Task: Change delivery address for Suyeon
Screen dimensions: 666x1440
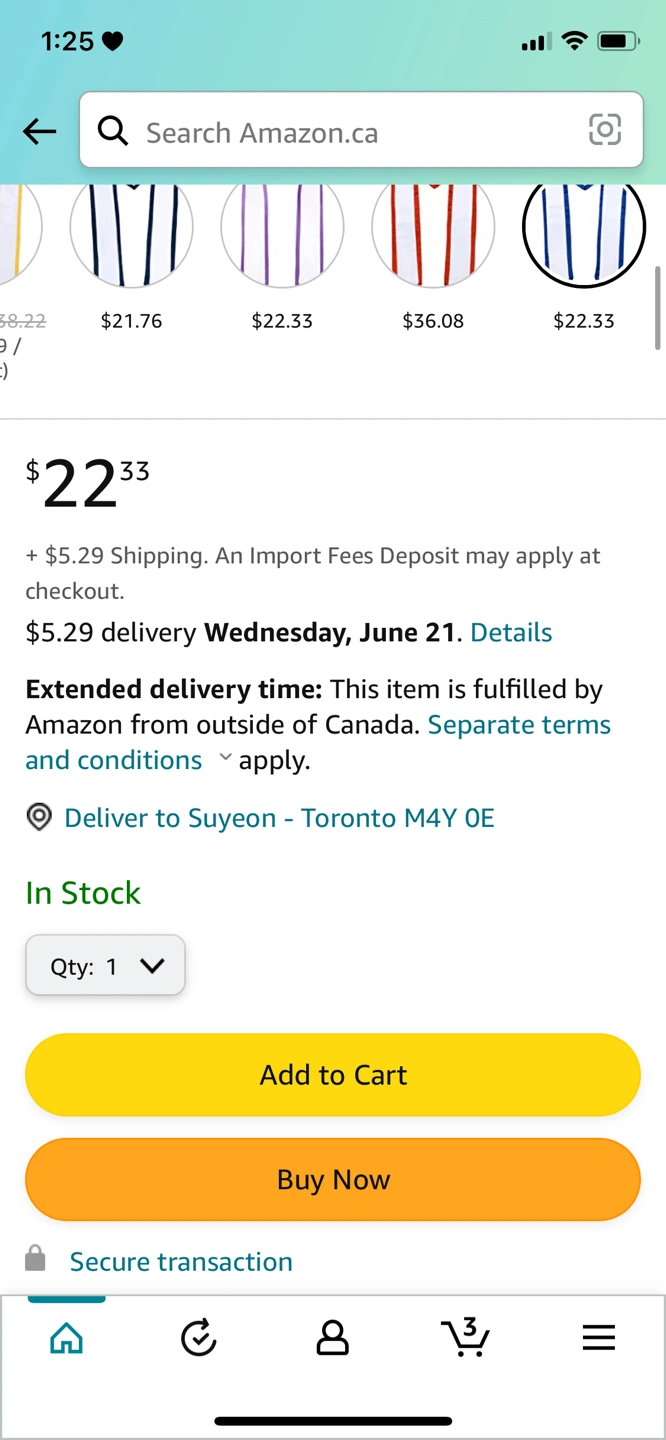Action: pos(279,818)
